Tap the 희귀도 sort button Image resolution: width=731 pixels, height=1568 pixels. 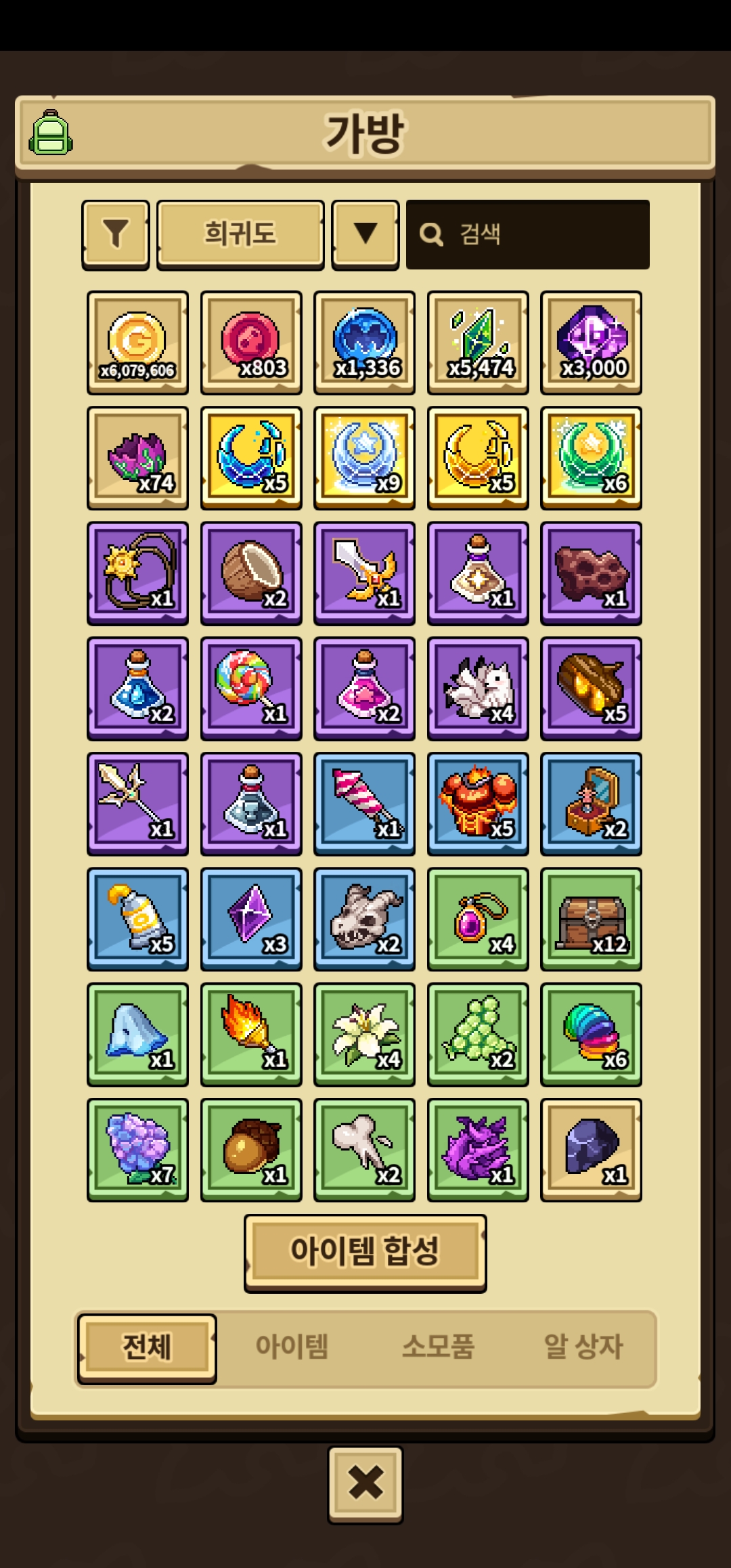coord(240,234)
